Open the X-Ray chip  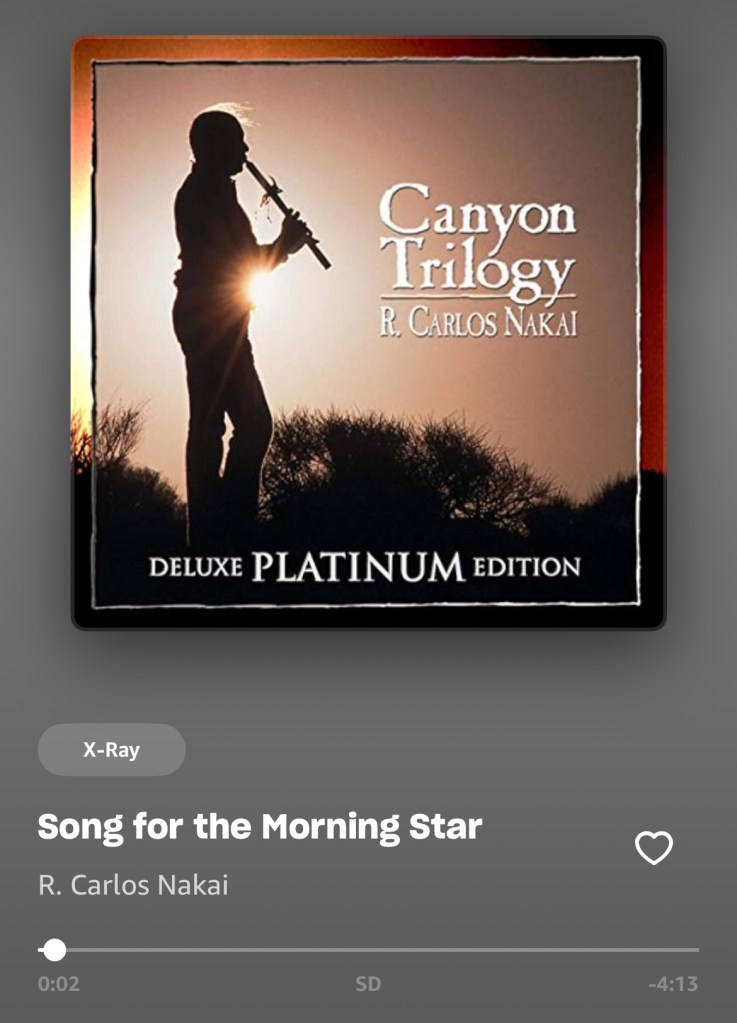[x=111, y=750]
